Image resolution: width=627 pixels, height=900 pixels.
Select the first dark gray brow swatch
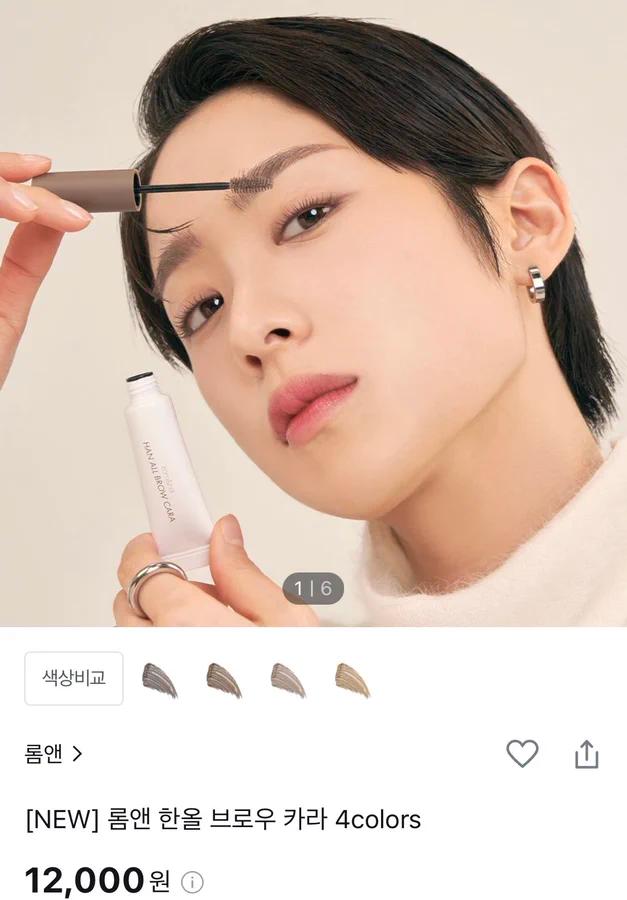tap(160, 680)
